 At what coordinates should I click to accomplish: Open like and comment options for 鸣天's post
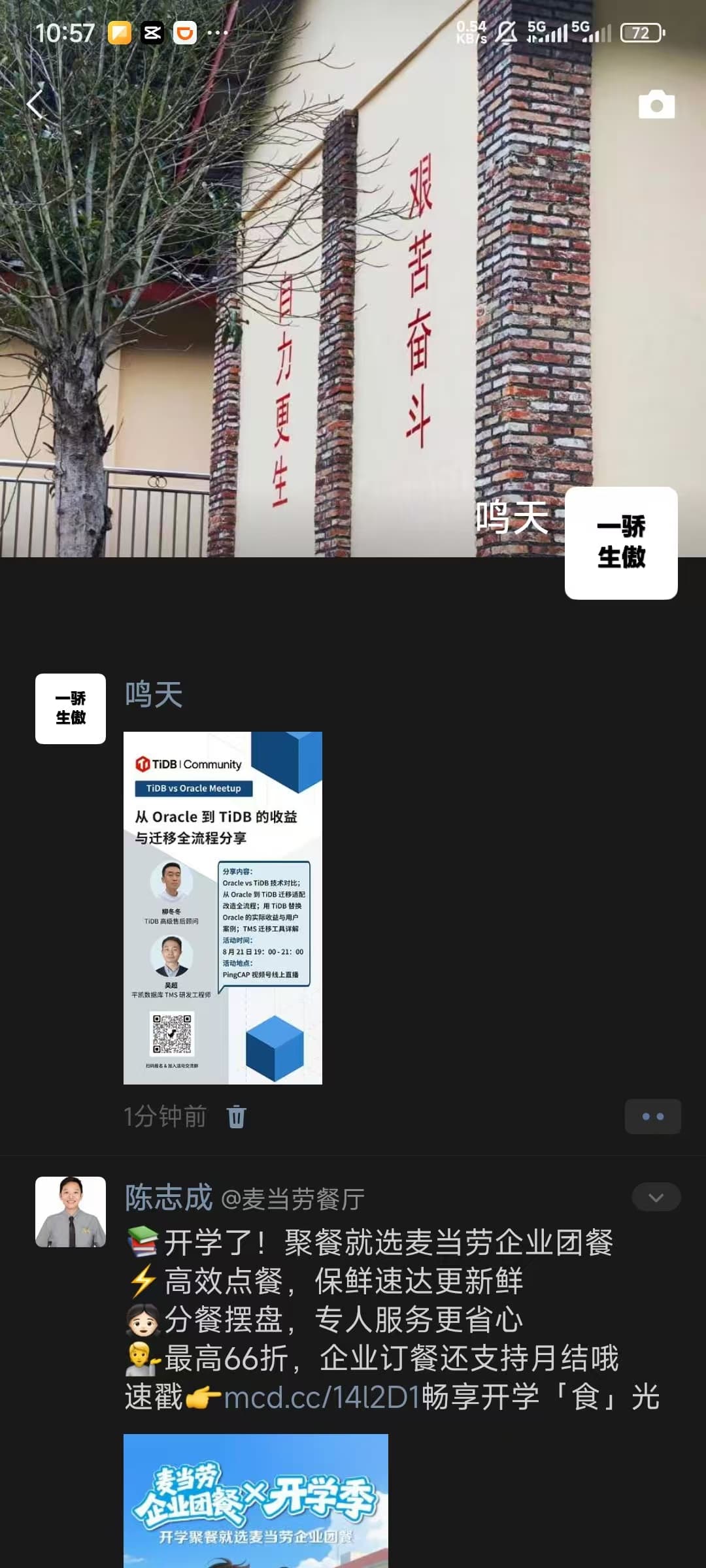(x=652, y=1117)
